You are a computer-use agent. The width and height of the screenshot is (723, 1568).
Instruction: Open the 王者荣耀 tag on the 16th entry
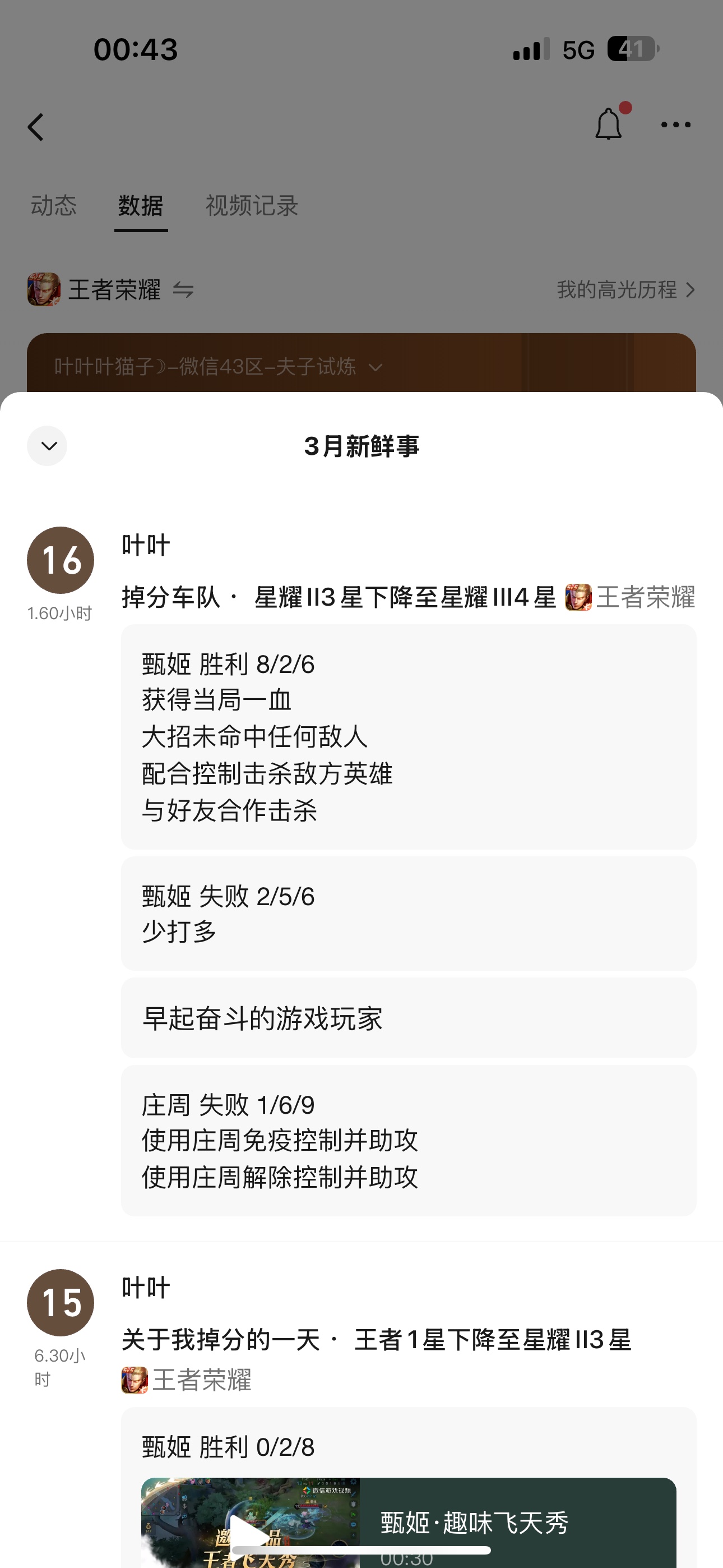pyautogui.click(x=631, y=597)
